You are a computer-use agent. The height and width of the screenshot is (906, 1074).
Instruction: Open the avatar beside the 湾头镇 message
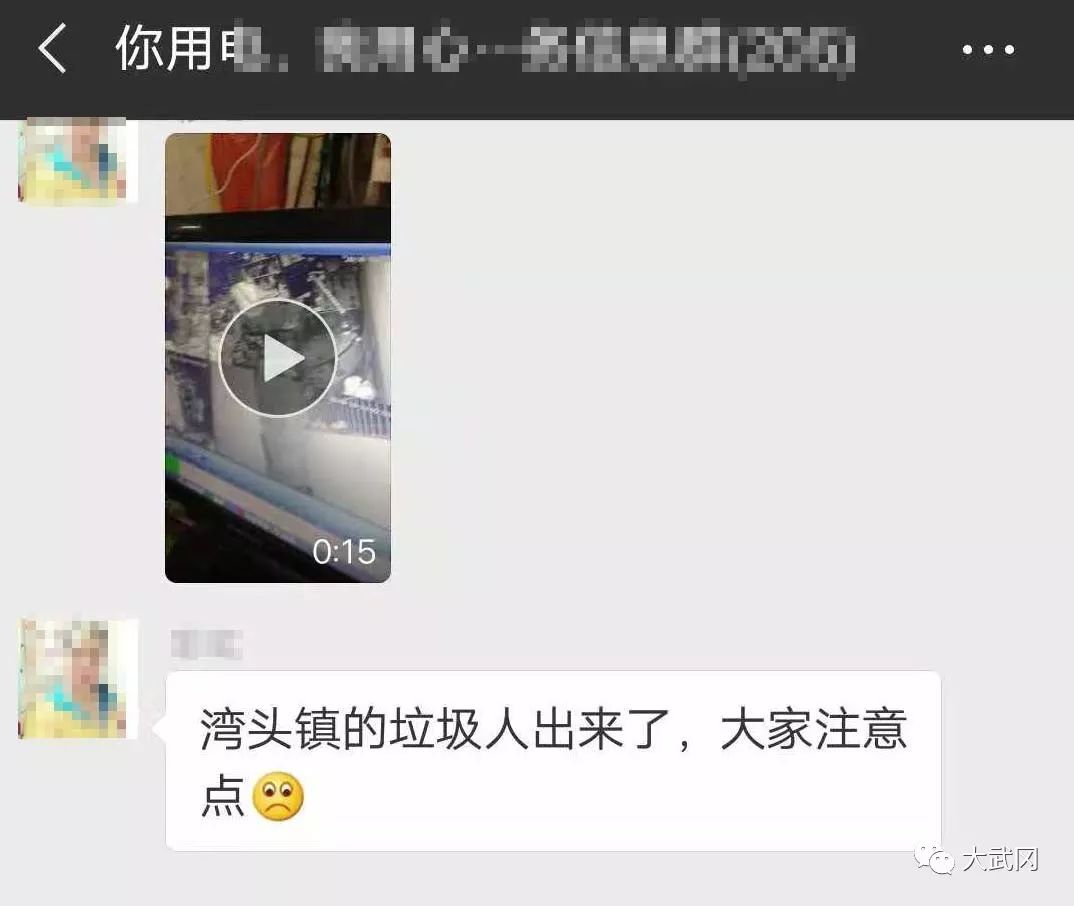78,679
